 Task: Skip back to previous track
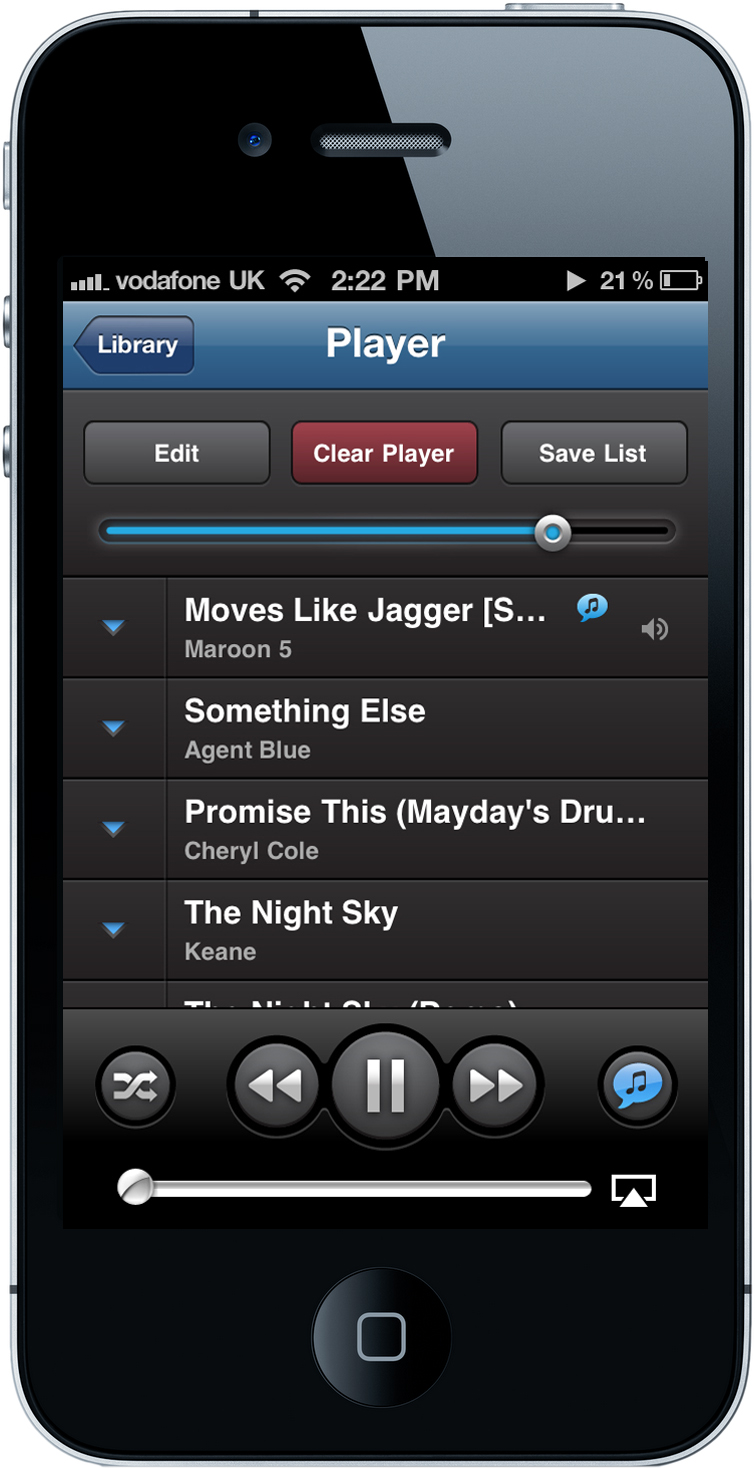click(x=275, y=1085)
